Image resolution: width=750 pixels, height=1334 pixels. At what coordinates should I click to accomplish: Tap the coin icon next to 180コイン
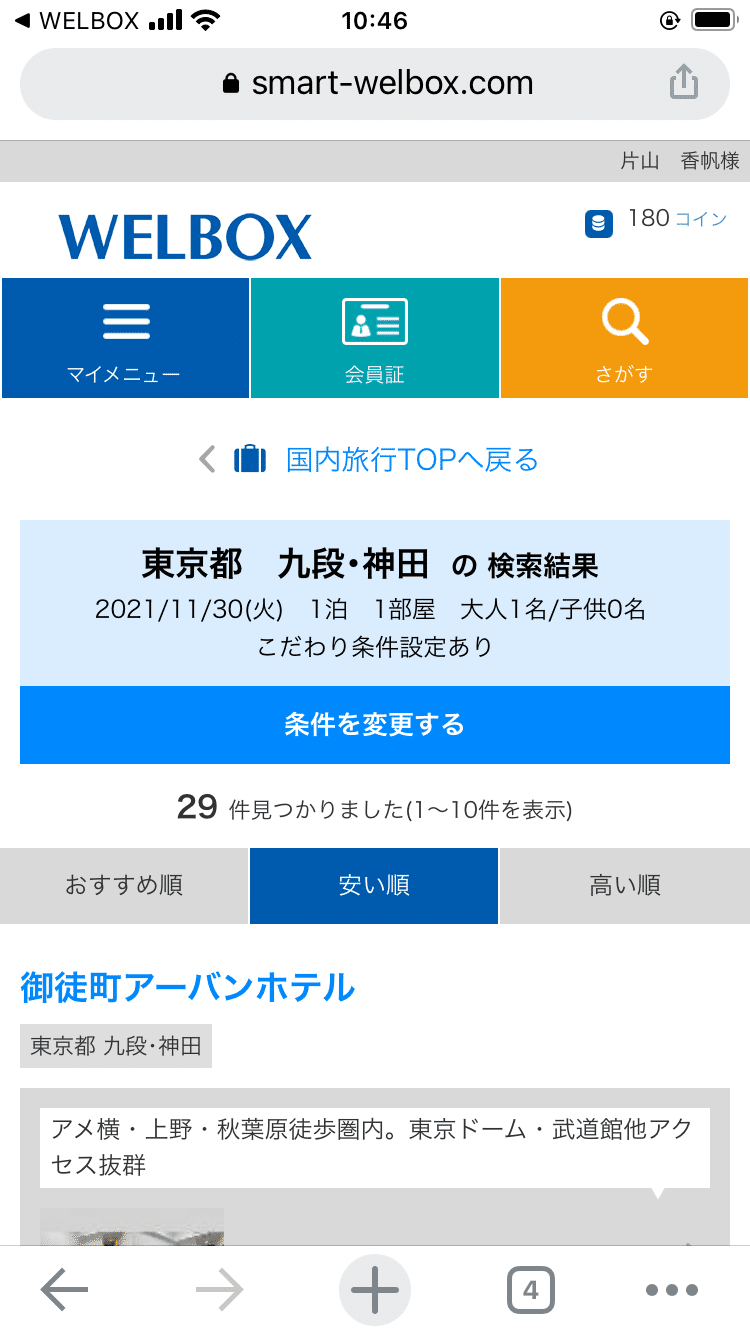pos(597,224)
